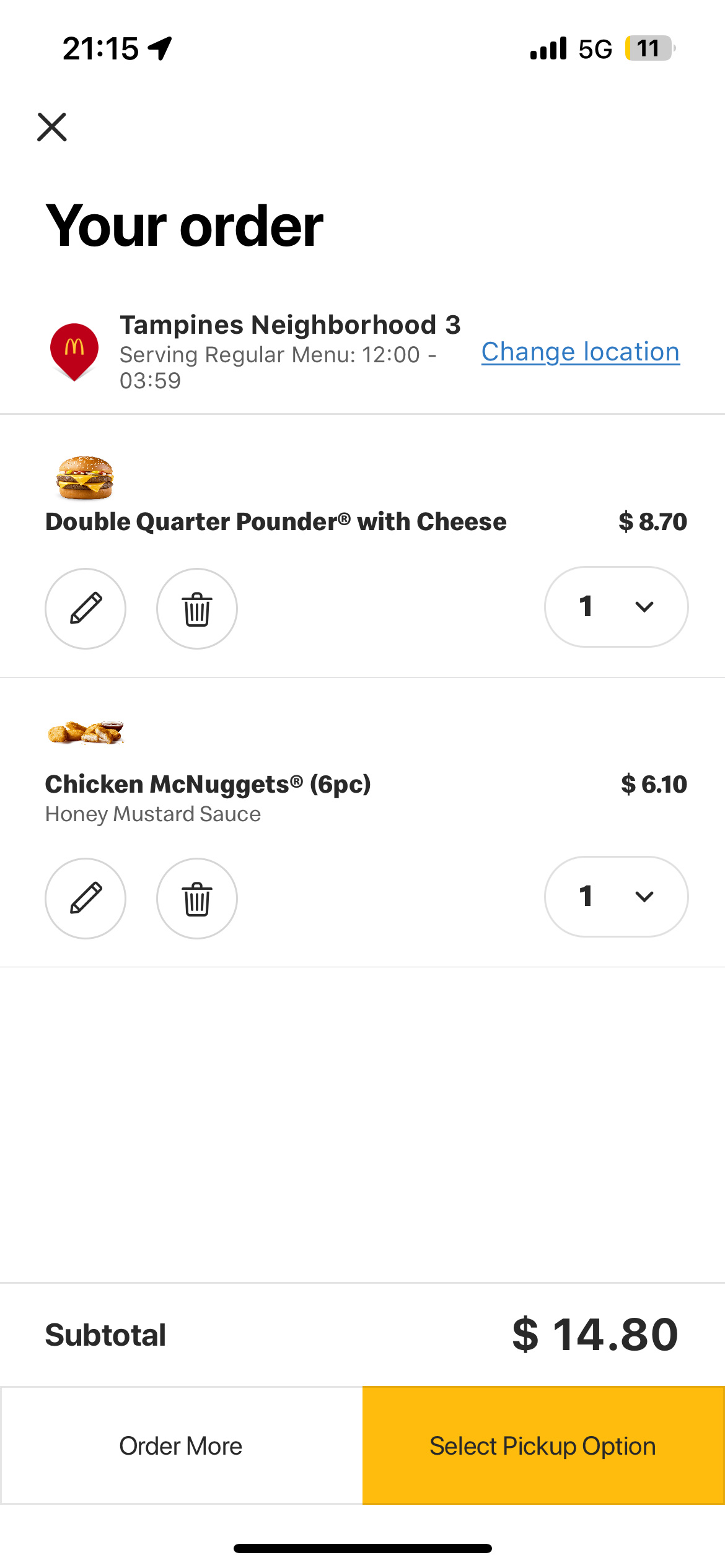Tap the Double Quarter Pounder burger image
This screenshot has width=725, height=1568.
pos(86,477)
